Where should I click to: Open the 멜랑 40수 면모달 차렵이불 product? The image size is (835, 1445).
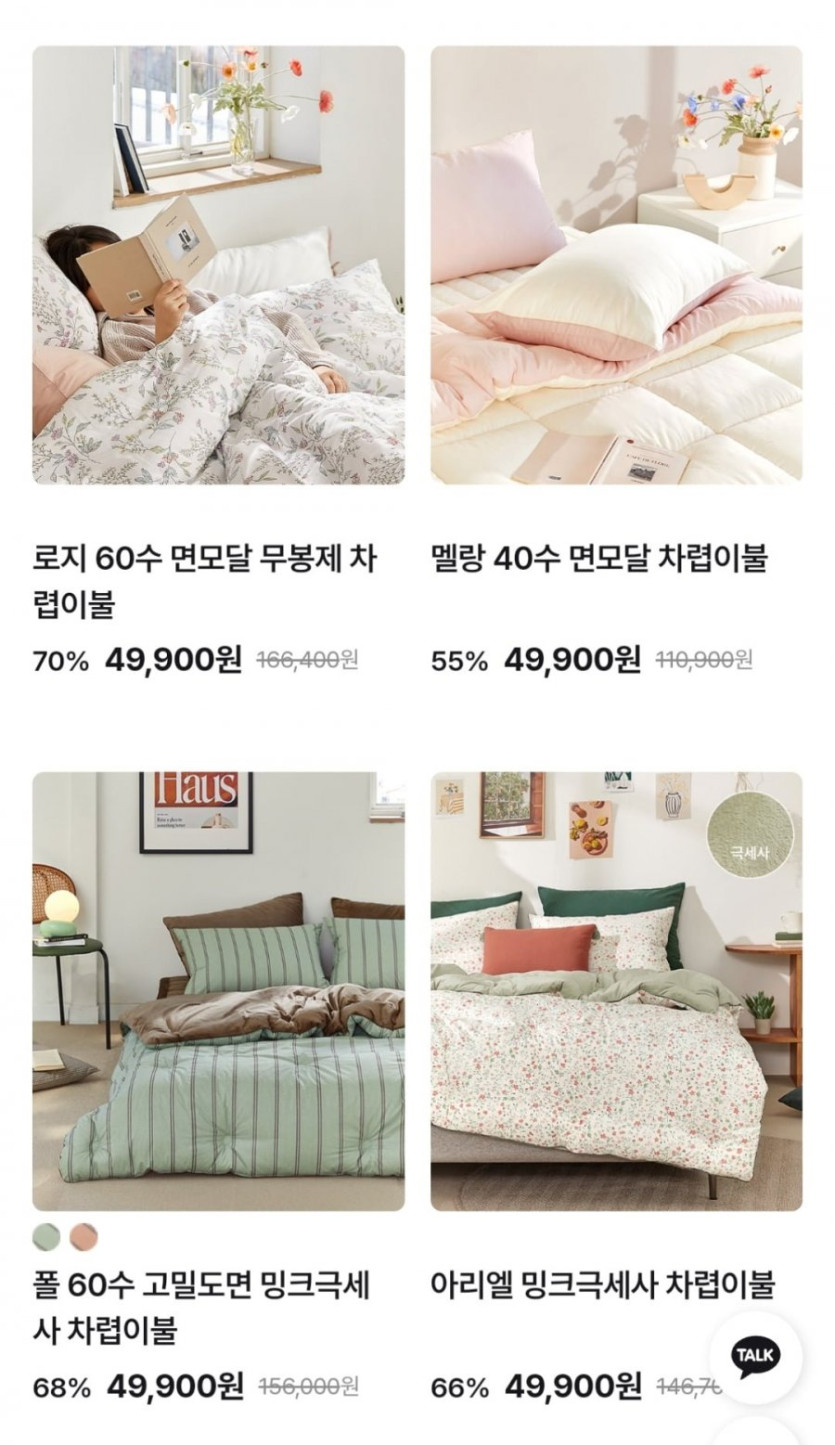point(616,266)
